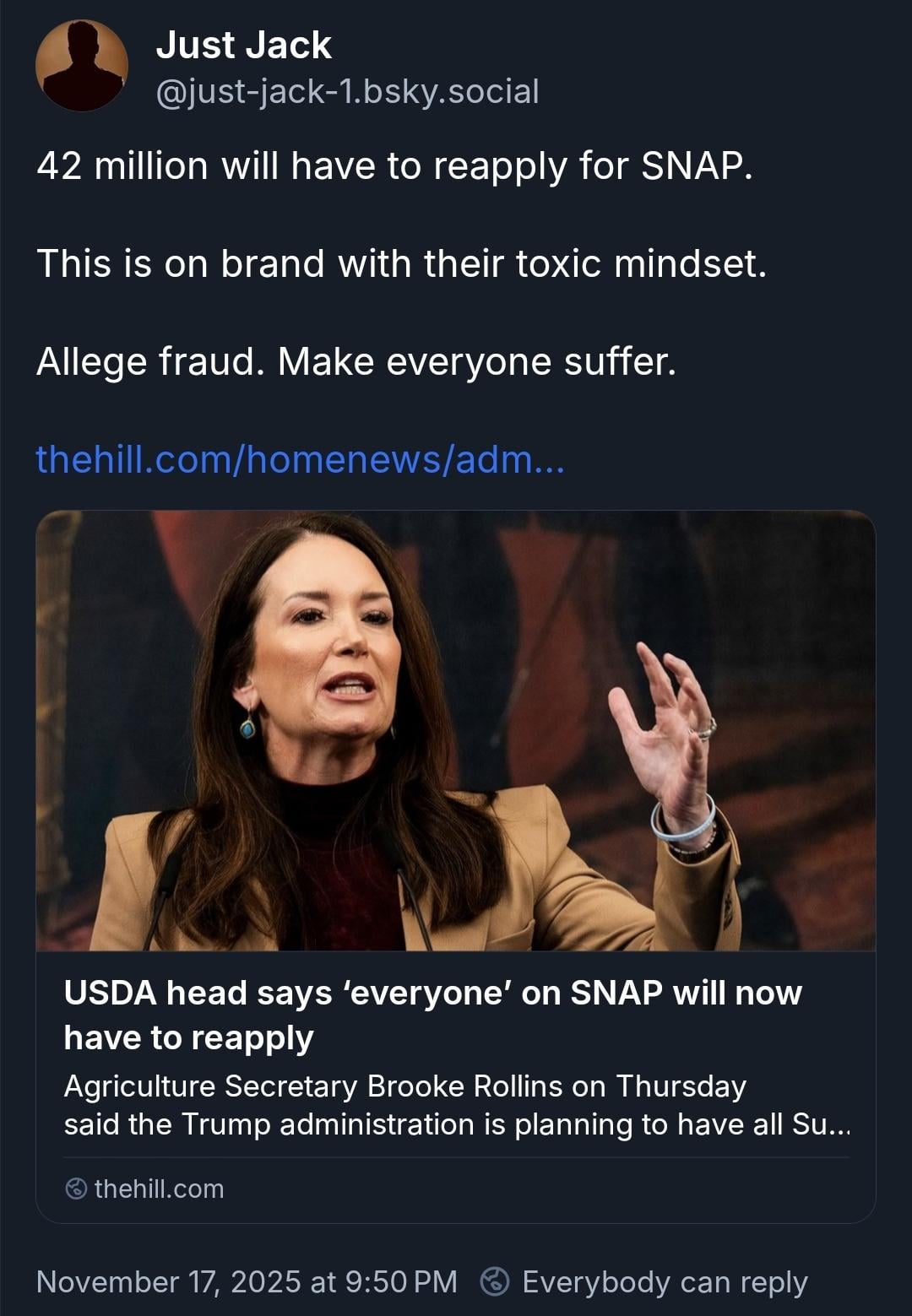
Task: View the Everybody can reply setting
Action: pos(645,1281)
